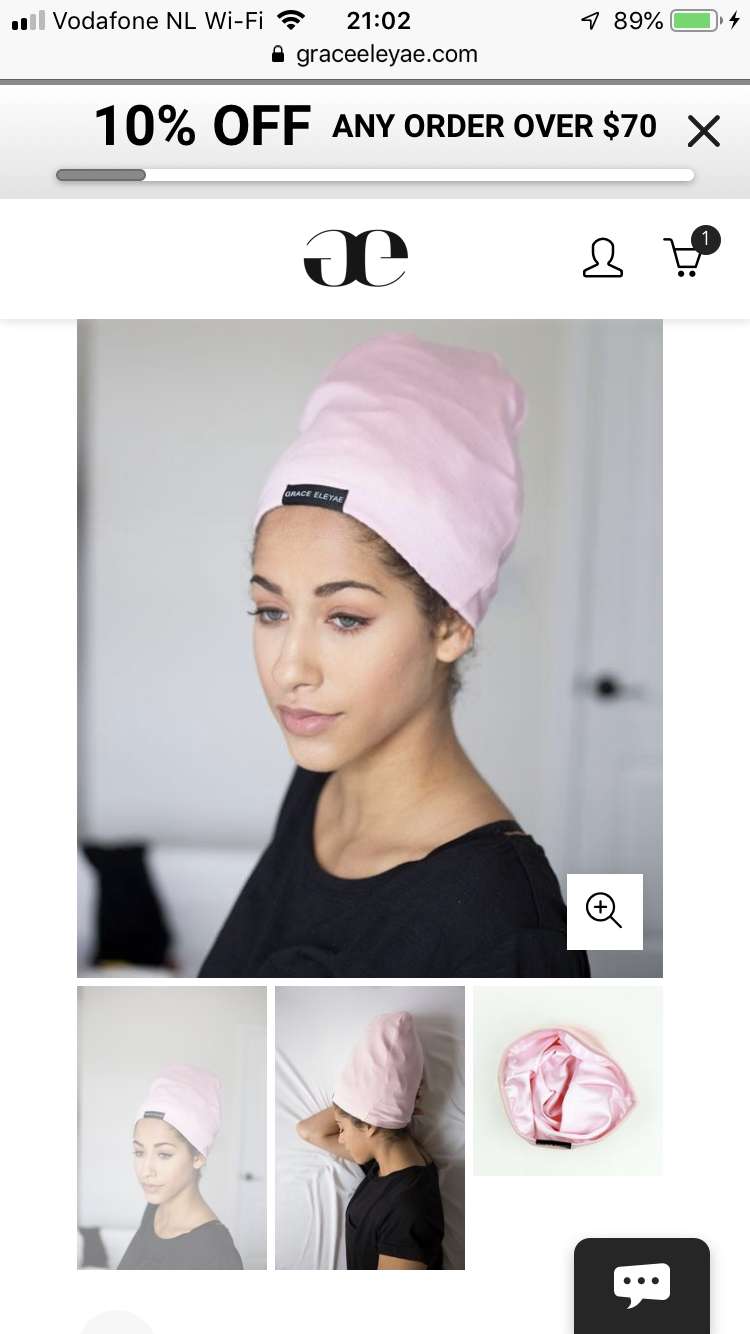
Task: Open the account profile icon
Action: click(602, 258)
